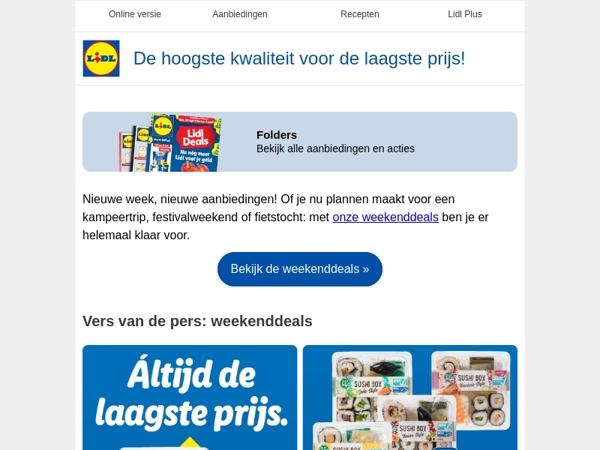Open the 'Altijd de laagste prijs' tile
Viewport: 600px width, 450px height.
pos(189,397)
